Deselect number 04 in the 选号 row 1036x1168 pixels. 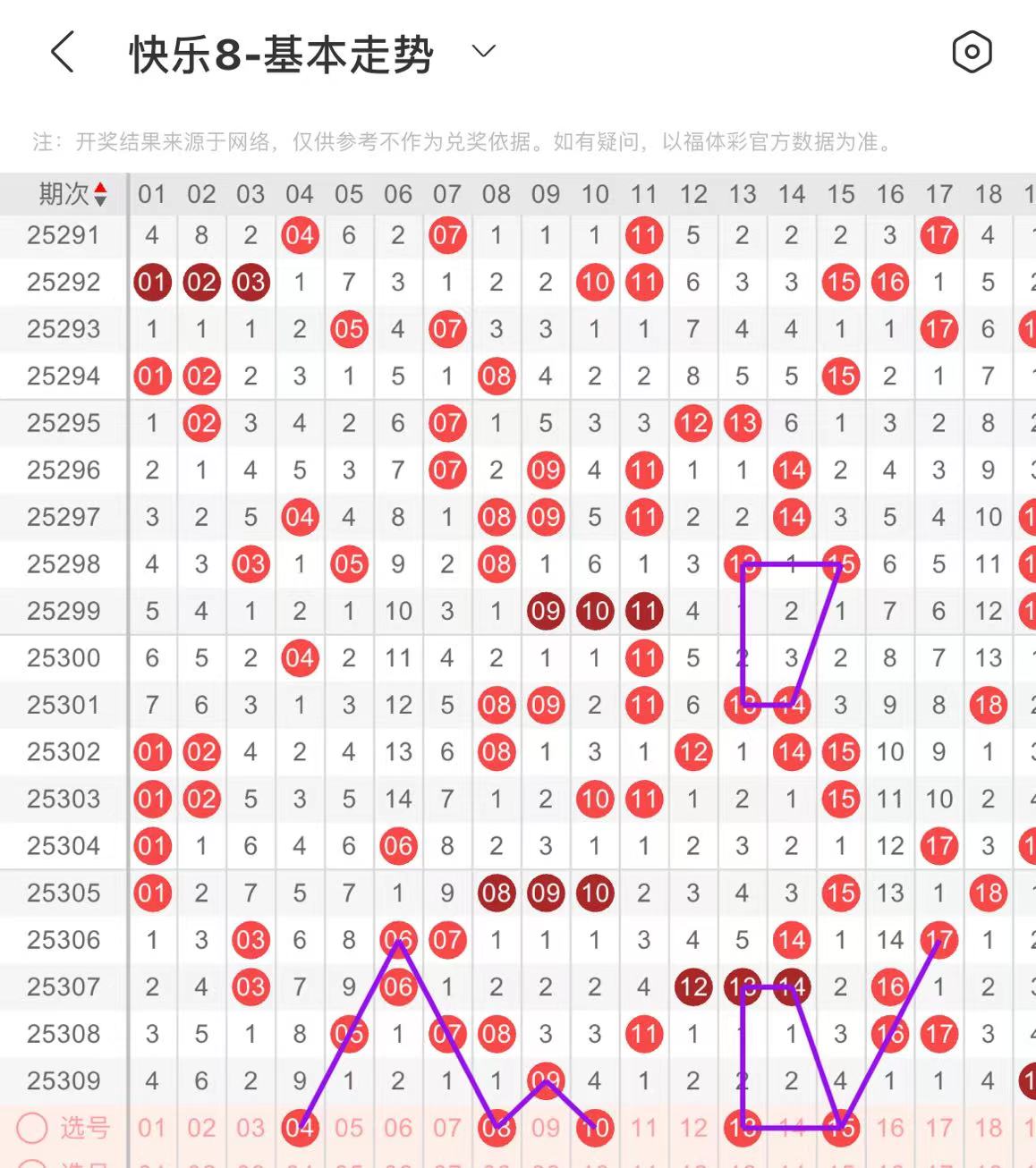[300, 1128]
